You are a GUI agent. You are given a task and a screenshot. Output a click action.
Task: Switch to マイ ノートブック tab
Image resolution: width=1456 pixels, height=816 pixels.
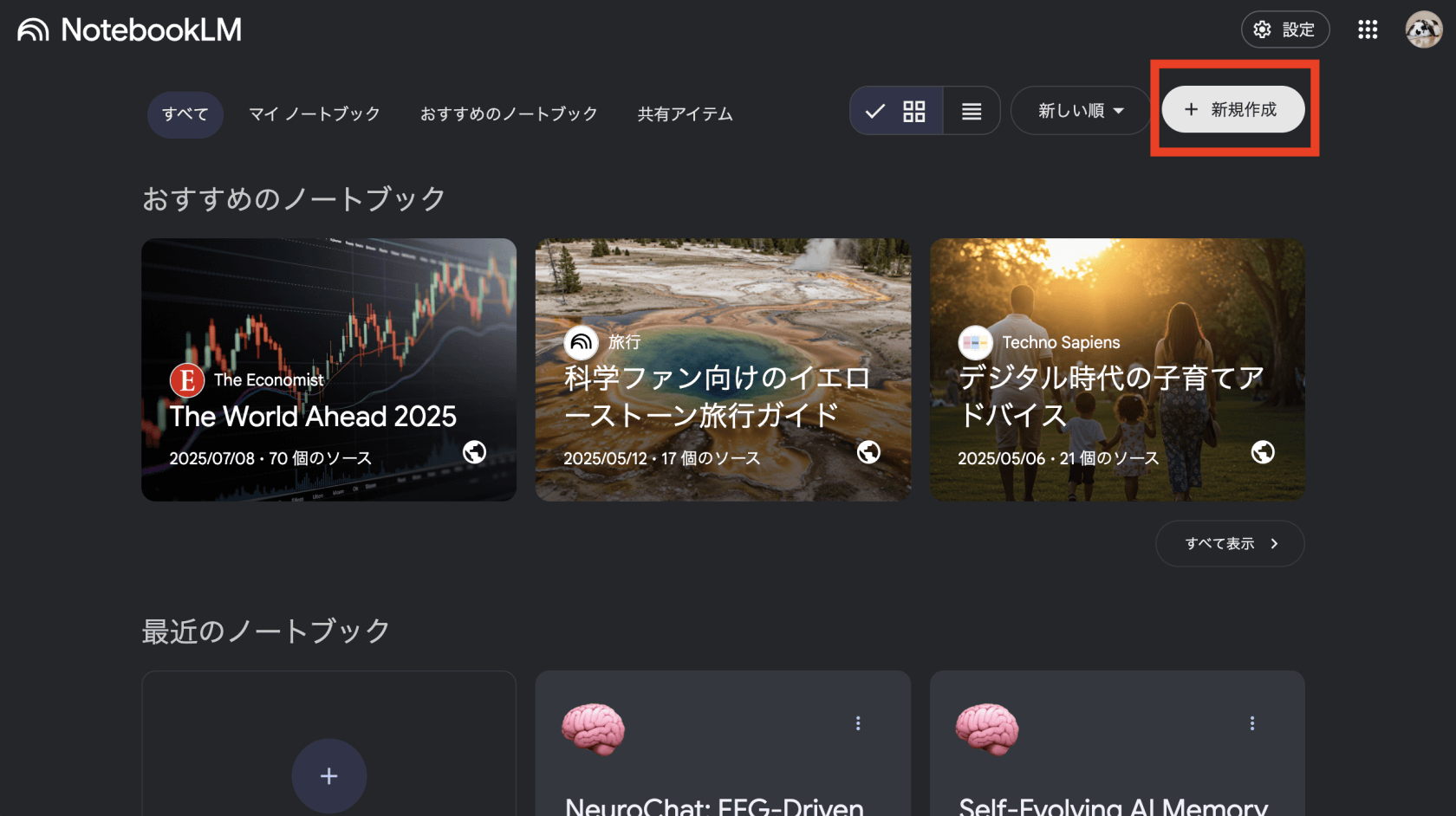tap(314, 114)
